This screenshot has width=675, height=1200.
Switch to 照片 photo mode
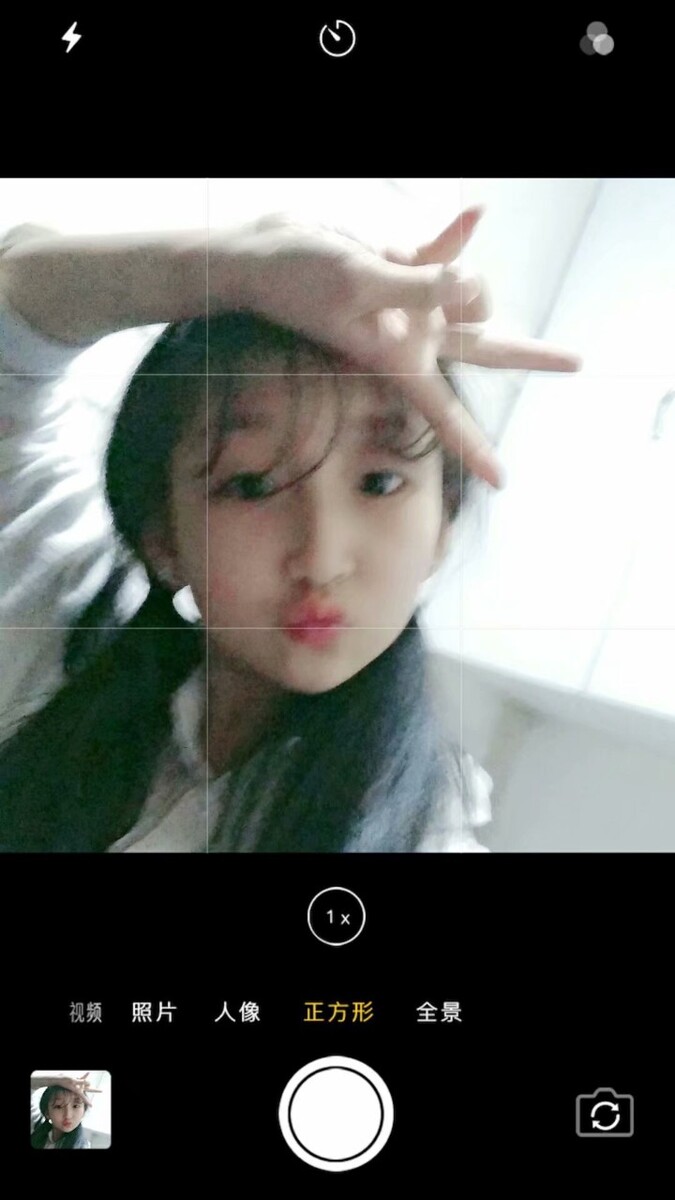pos(154,1012)
